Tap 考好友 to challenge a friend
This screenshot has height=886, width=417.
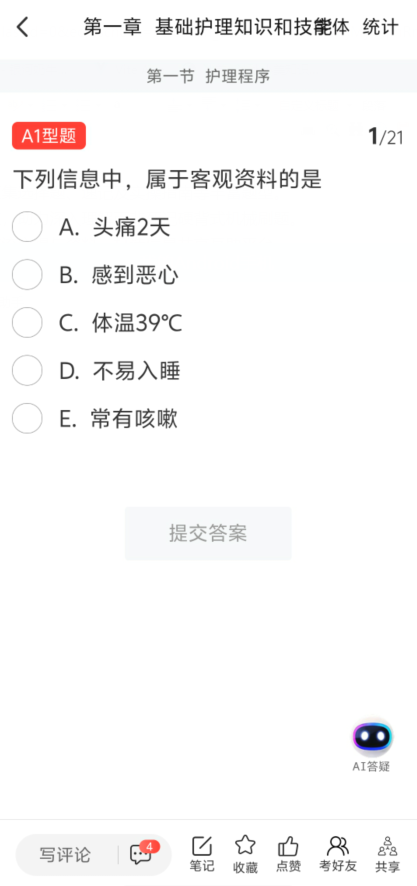(x=338, y=854)
